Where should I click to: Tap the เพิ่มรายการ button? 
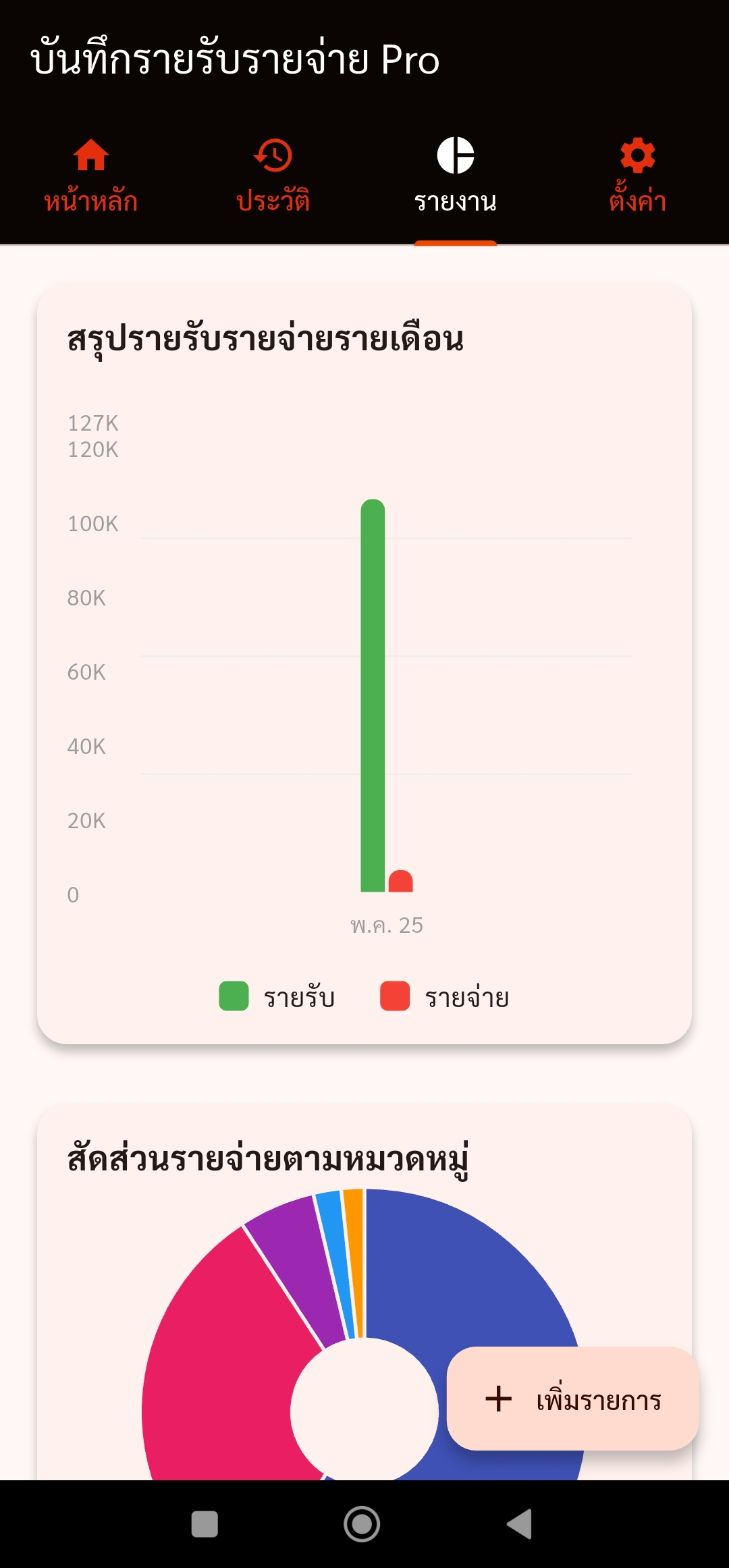572,1399
